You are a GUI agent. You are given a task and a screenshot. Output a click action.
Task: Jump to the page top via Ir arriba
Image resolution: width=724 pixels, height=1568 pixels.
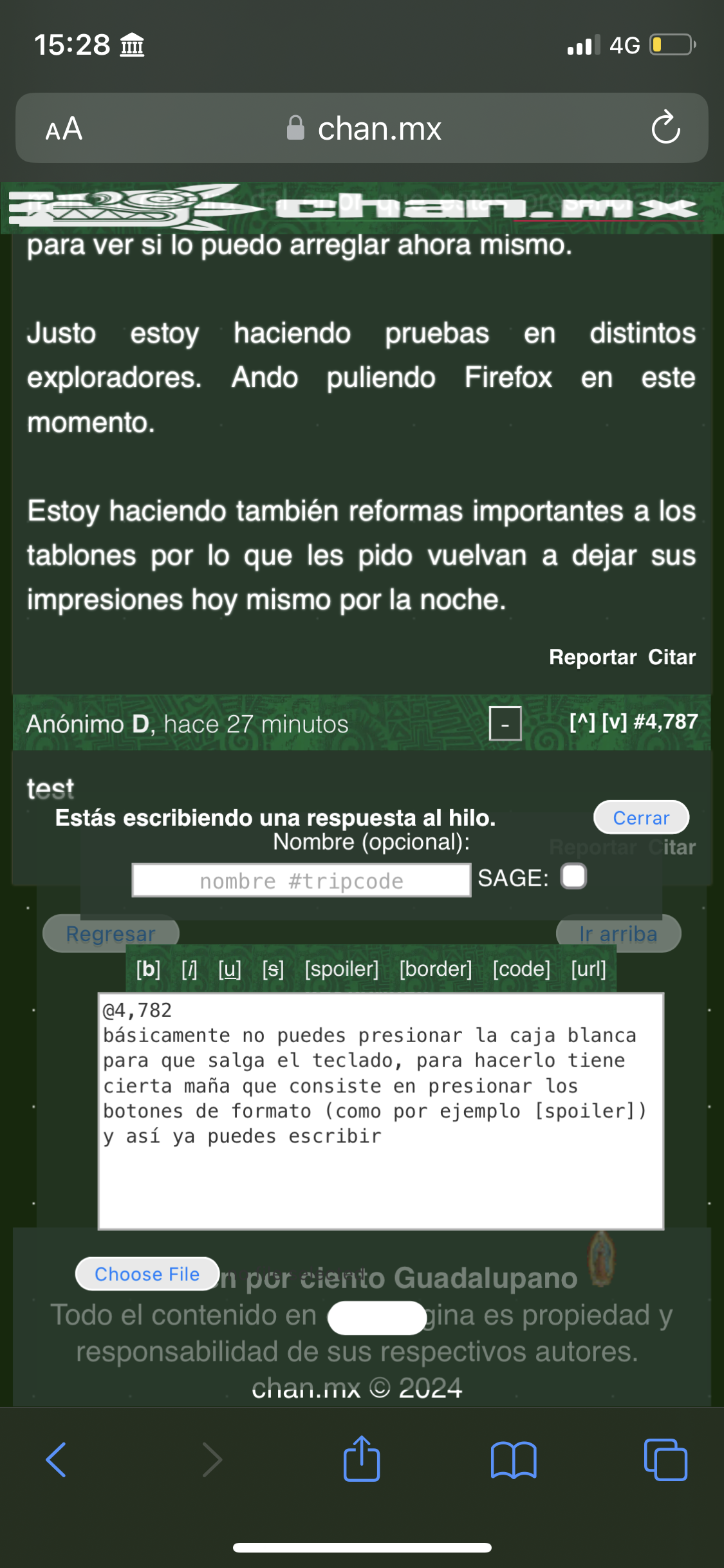[618, 934]
